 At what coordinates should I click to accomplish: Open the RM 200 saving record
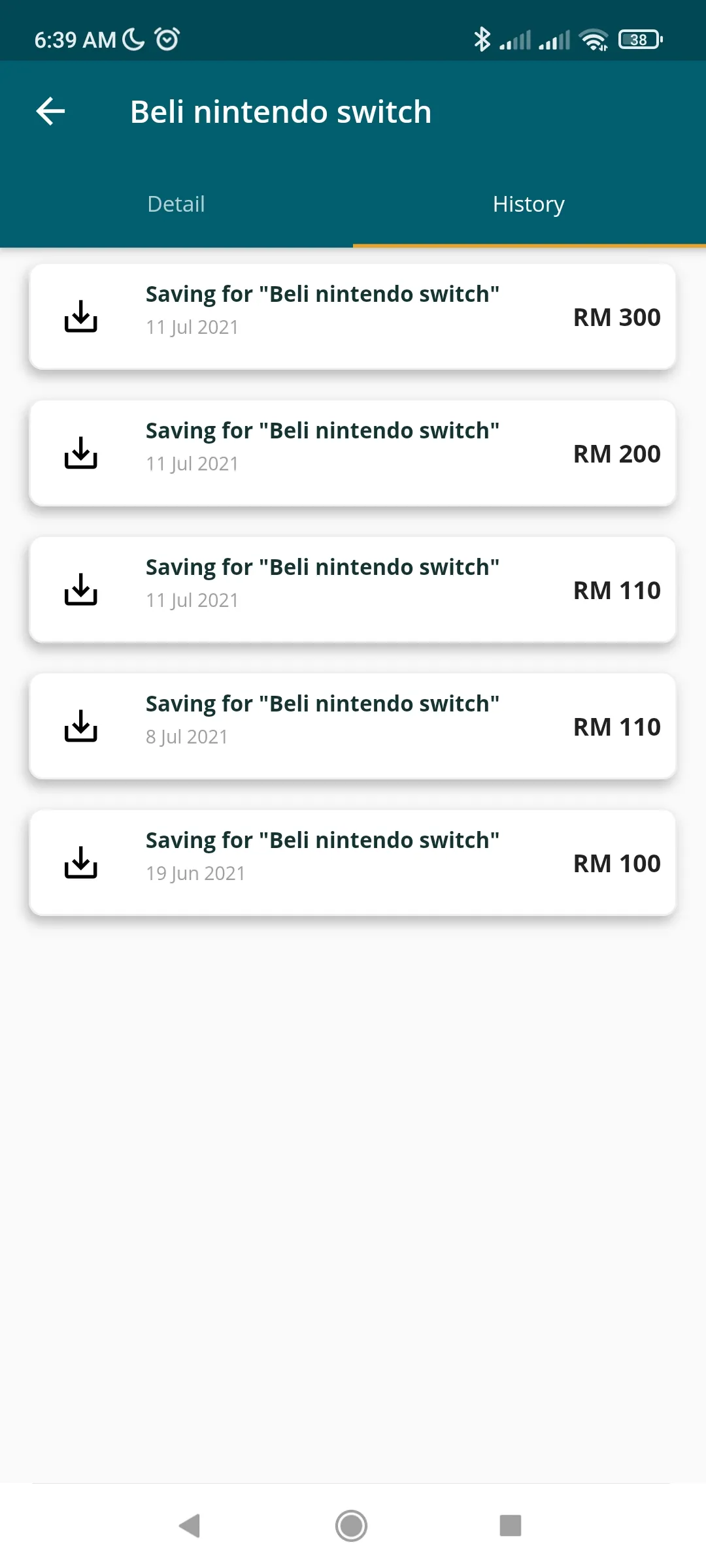pos(353,453)
